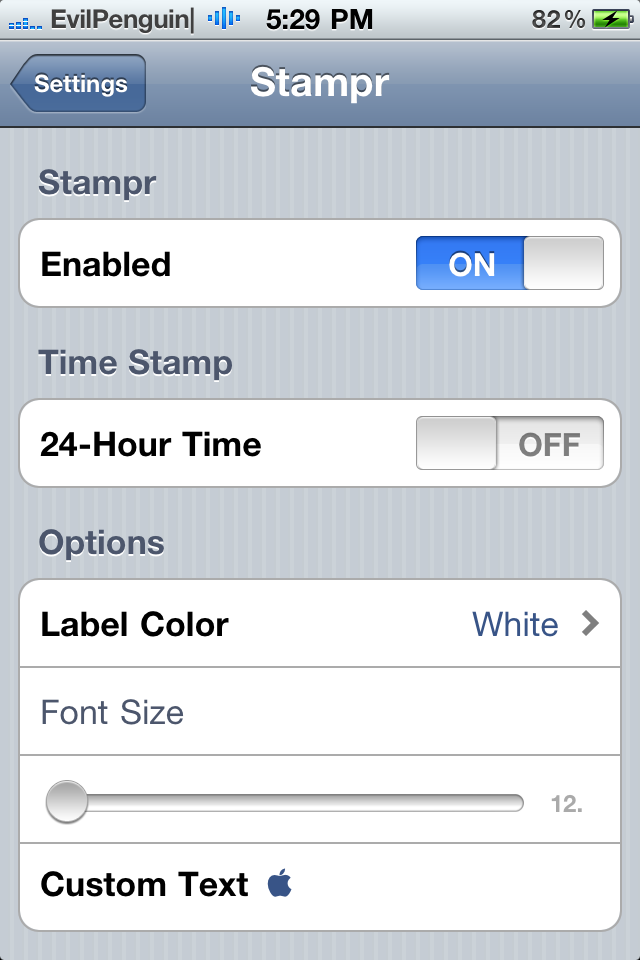Edit the Custom Text field
The width and height of the screenshot is (640, 960).
pos(440,885)
